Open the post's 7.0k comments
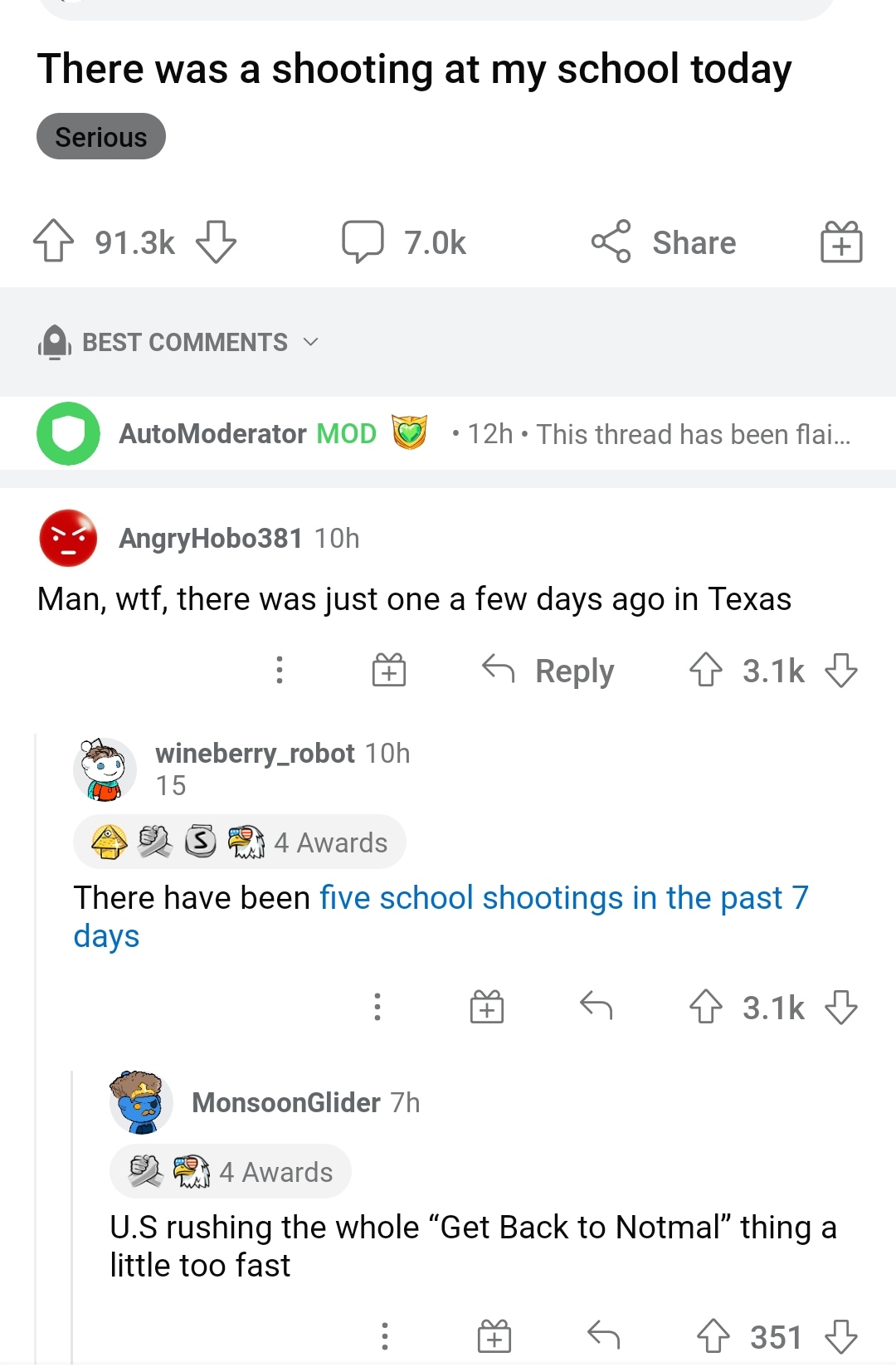The height and width of the screenshot is (1367, 896). (405, 242)
